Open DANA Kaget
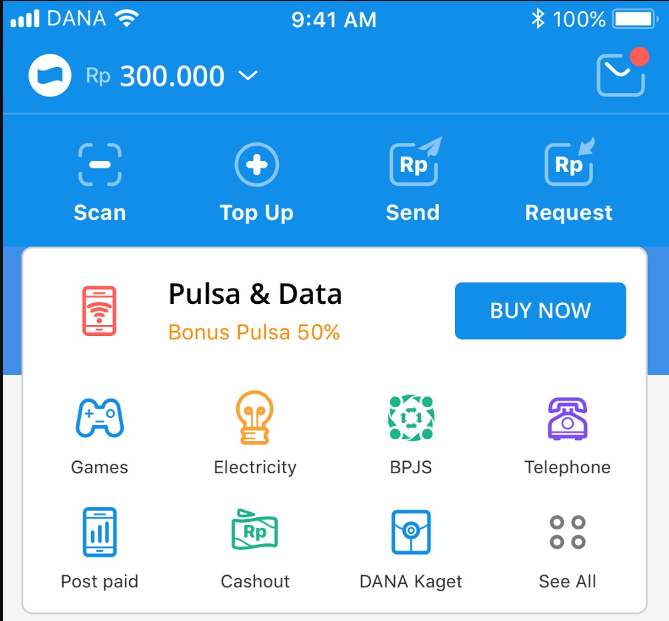Viewport: 669px width, 621px height. 411,548
